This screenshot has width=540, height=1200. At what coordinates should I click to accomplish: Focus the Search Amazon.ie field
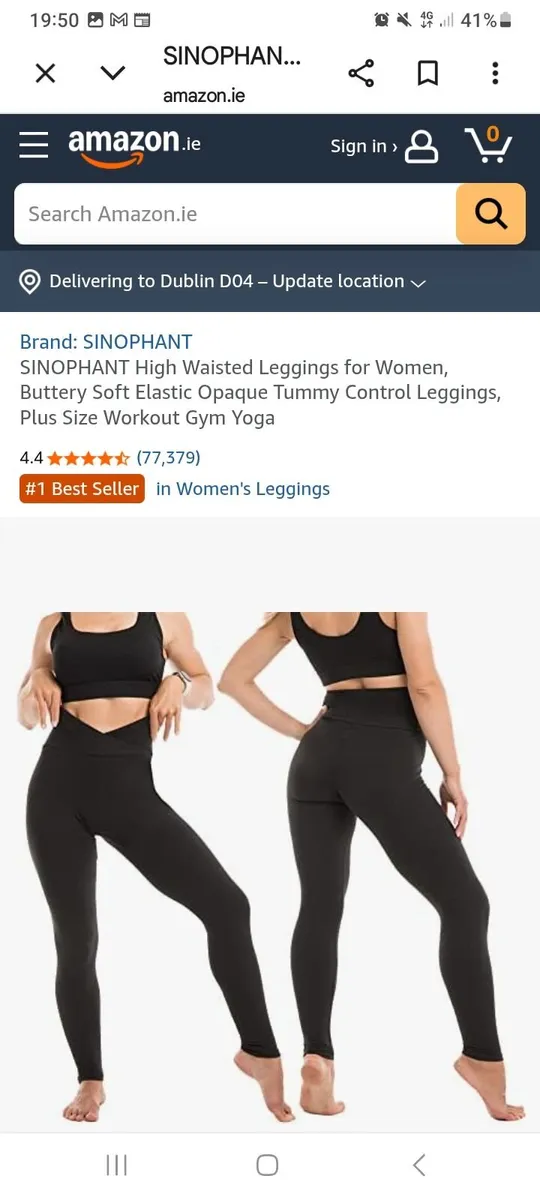pos(235,214)
